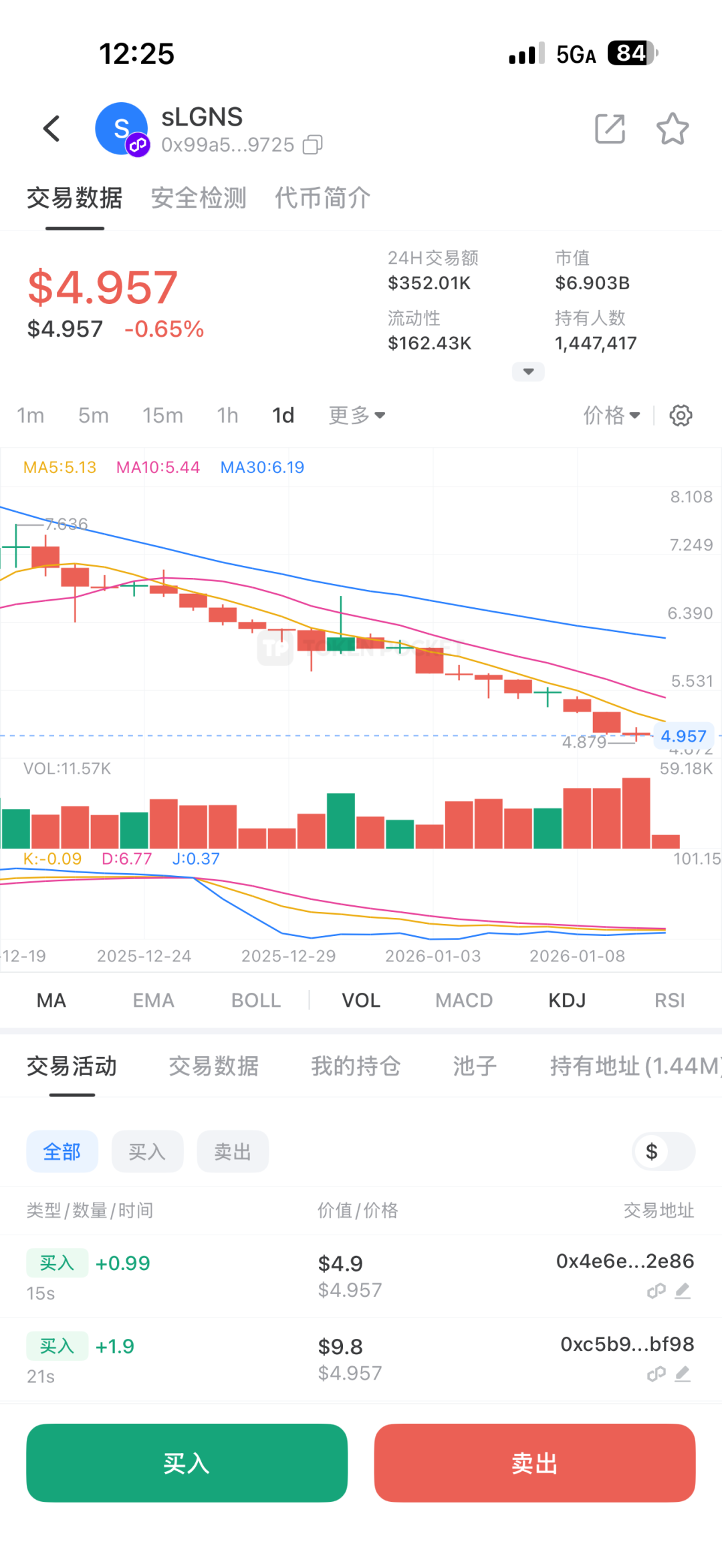Click the back arrow at top left

tap(52, 128)
